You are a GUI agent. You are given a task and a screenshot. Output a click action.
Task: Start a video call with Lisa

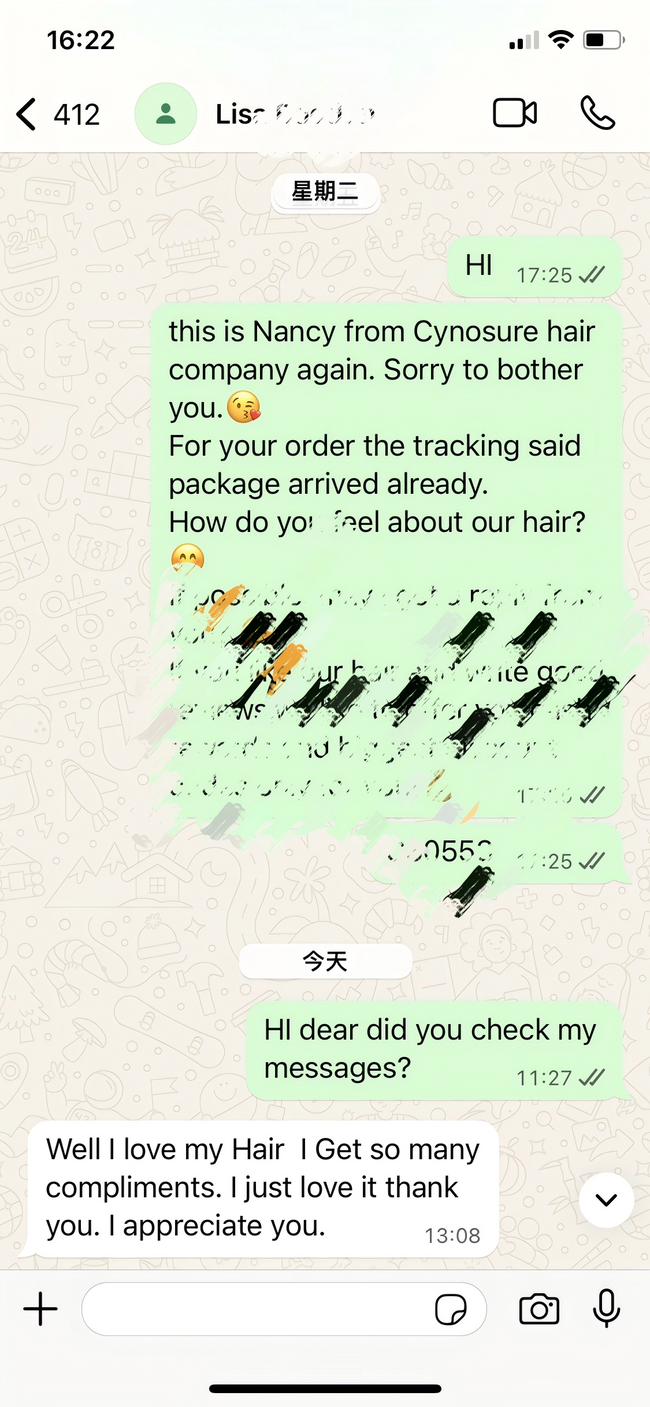pyautogui.click(x=515, y=114)
